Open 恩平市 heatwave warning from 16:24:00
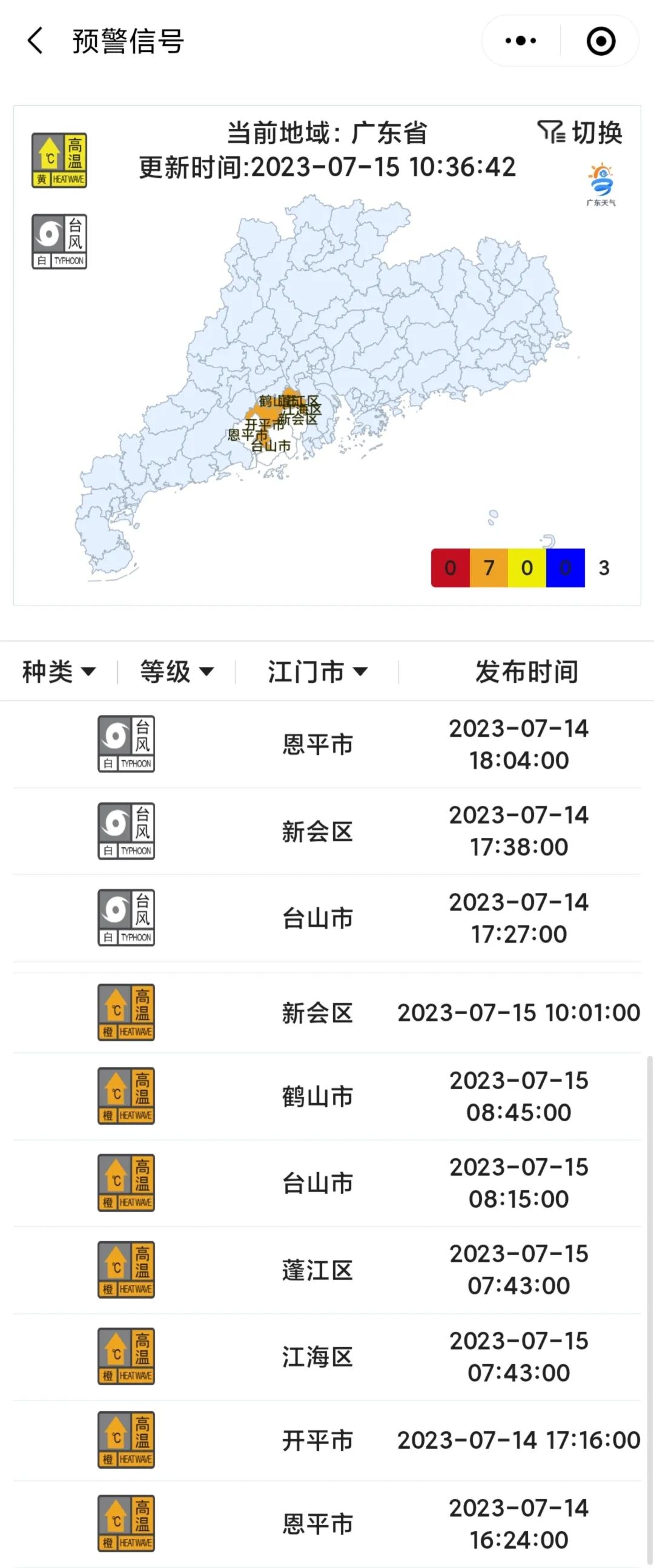654x1568 pixels. coord(327,1524)
